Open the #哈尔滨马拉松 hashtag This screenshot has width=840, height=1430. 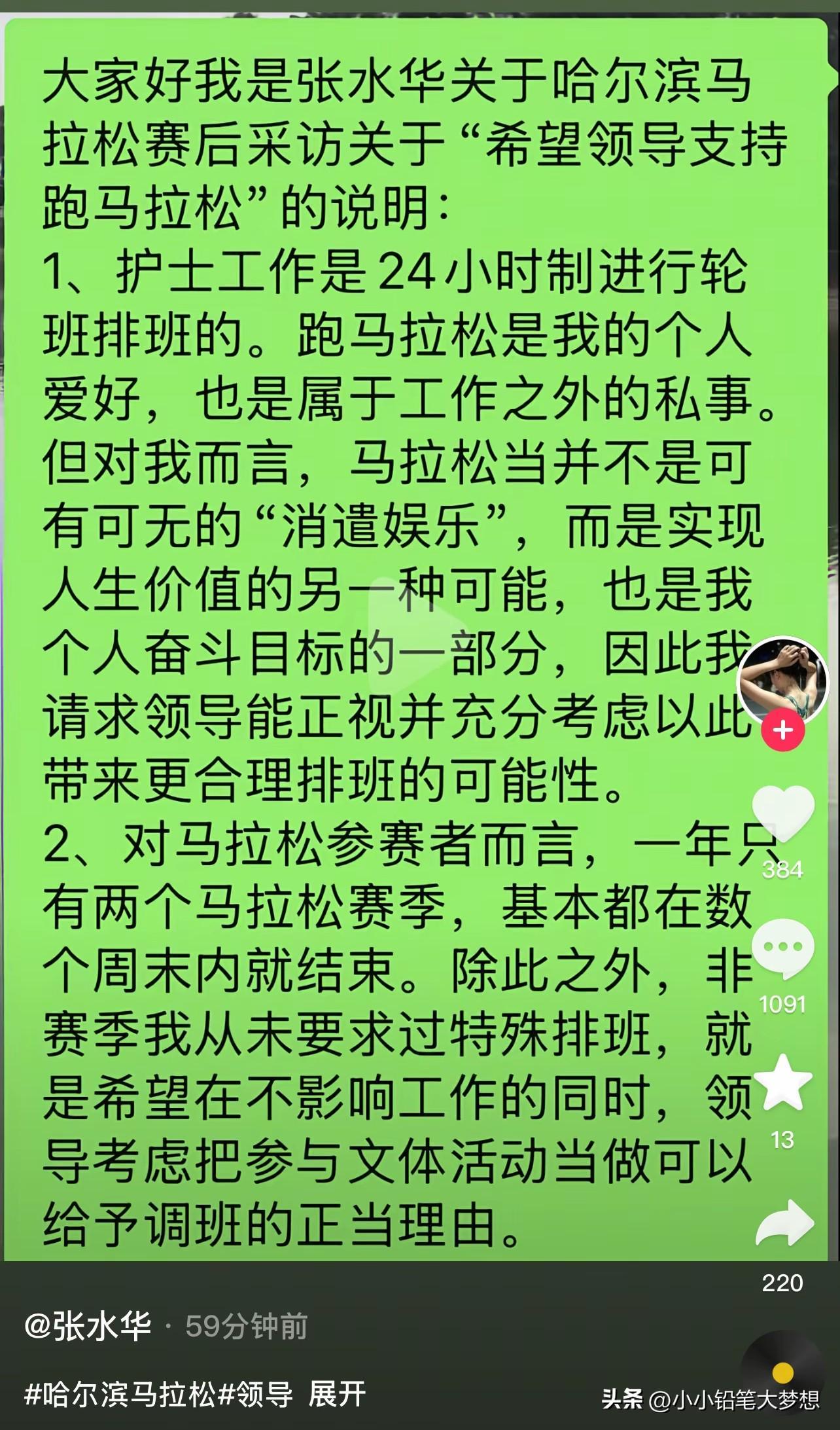point(120,1395)
